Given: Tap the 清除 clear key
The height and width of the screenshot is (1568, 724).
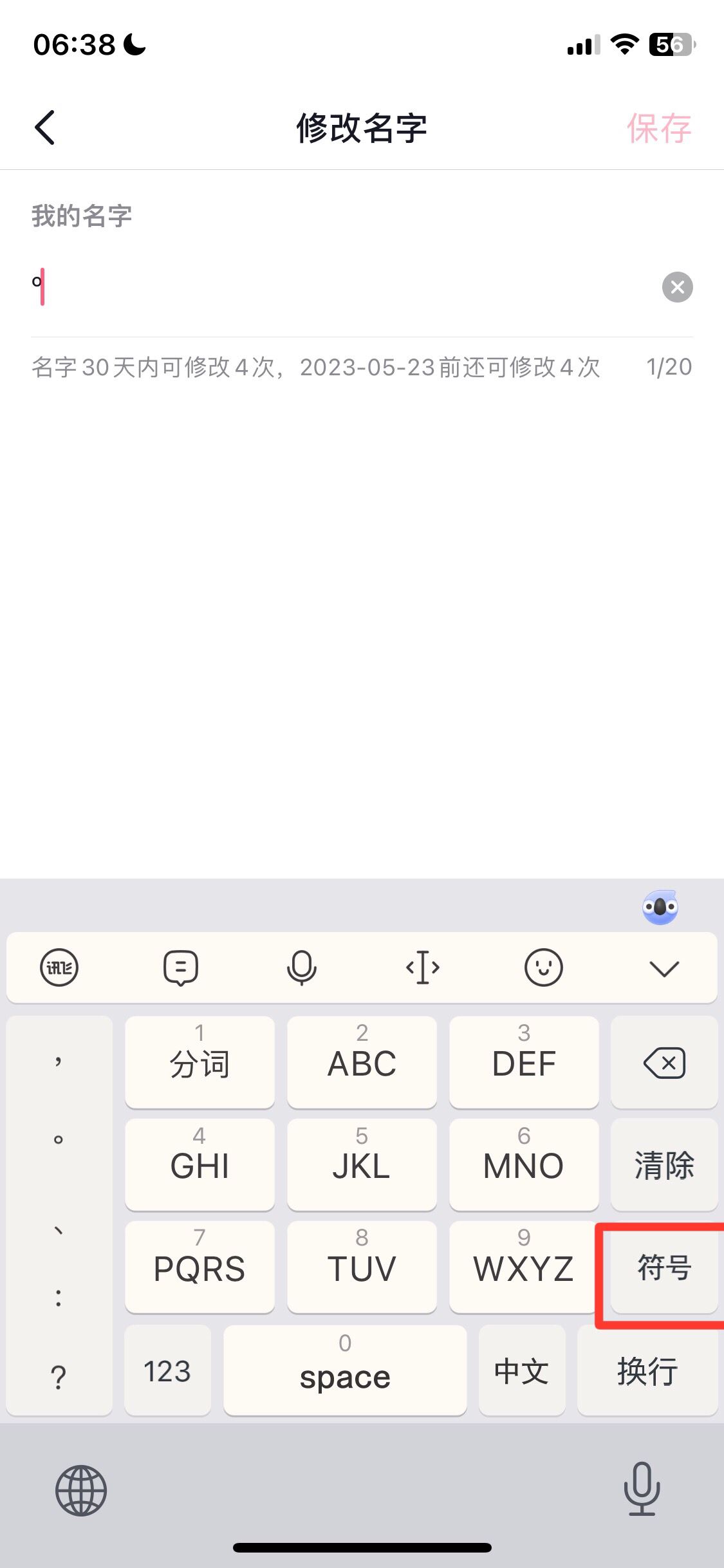Looking at the screenshot, I should [x=664, y=1164].
